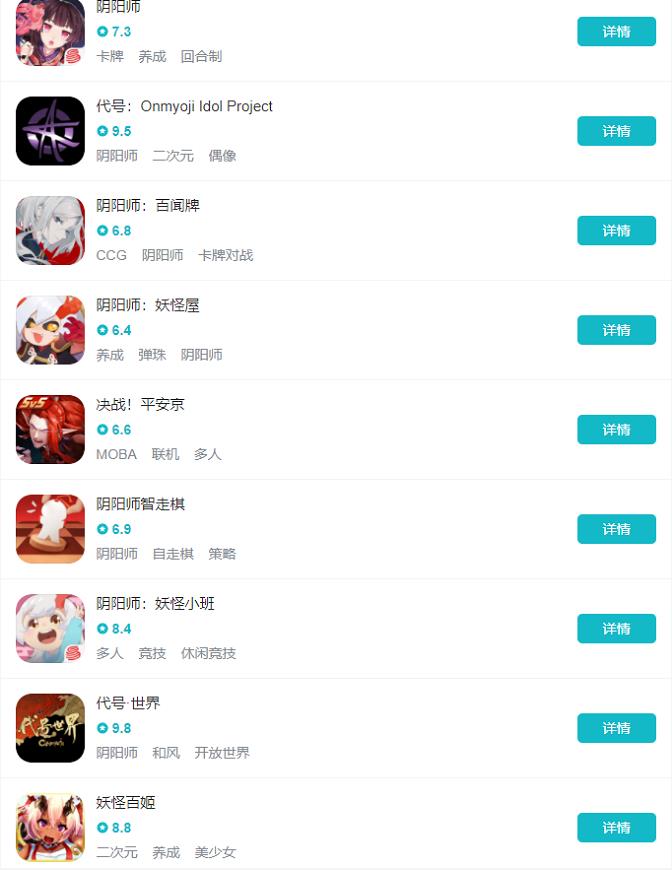
Task: Tap 详情 button for 决战!平安京
Action: [616, 429]
